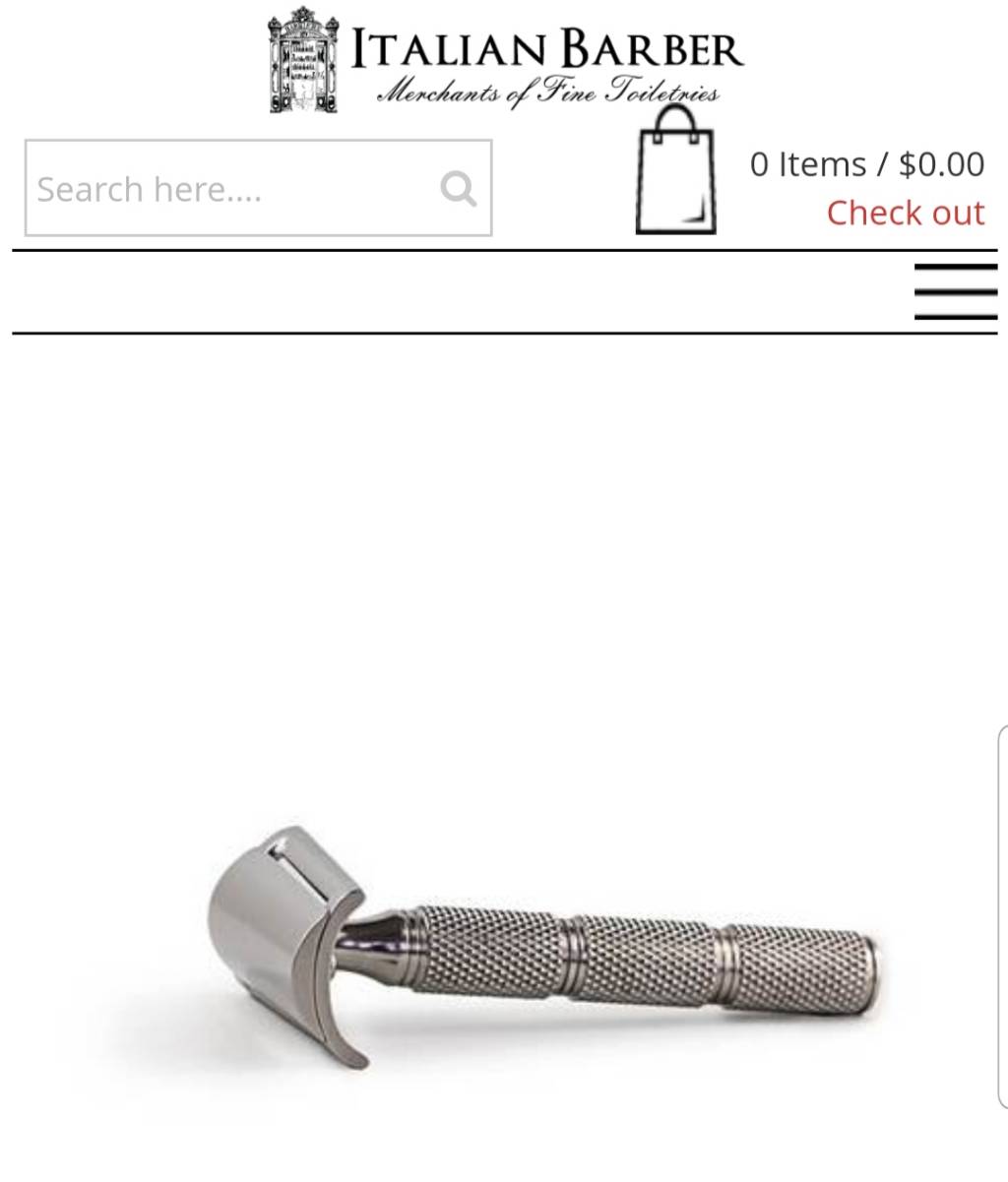Tap the Check out link
Viewport: 1008px width, 1182px height.
click(x=905, y=213)
